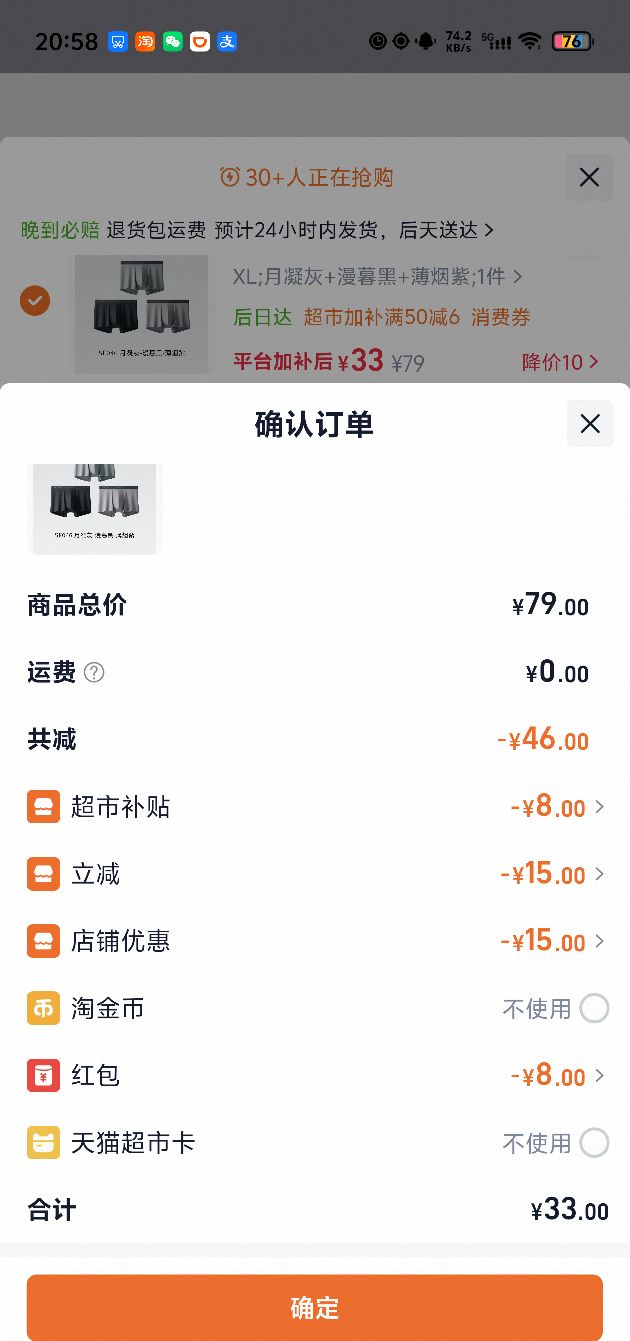This screenshot has width=630, height=1341.
Task: Tap the 运费 help question mark
Action: coord(94,673)
